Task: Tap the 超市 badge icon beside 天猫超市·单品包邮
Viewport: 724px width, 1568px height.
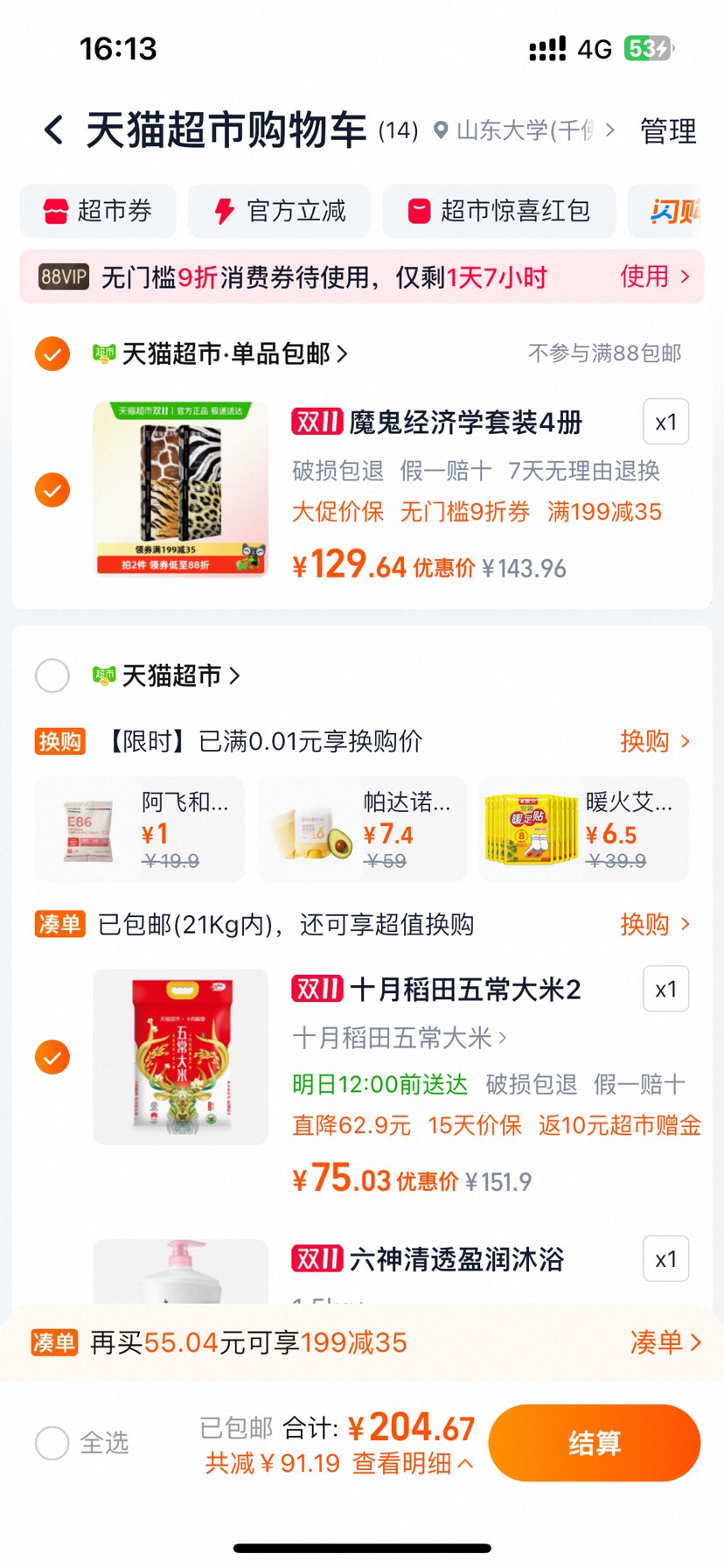Action: pos(103,353)
